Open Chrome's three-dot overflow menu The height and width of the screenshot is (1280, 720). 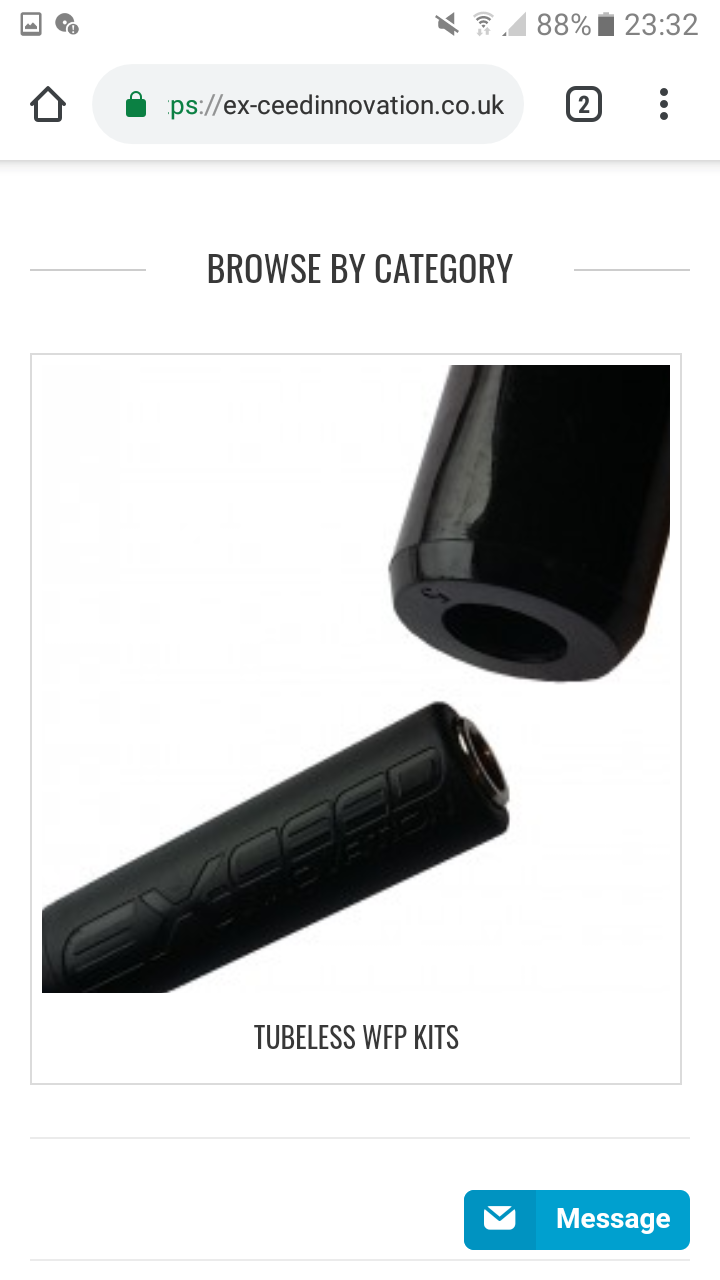pos(664,104)
